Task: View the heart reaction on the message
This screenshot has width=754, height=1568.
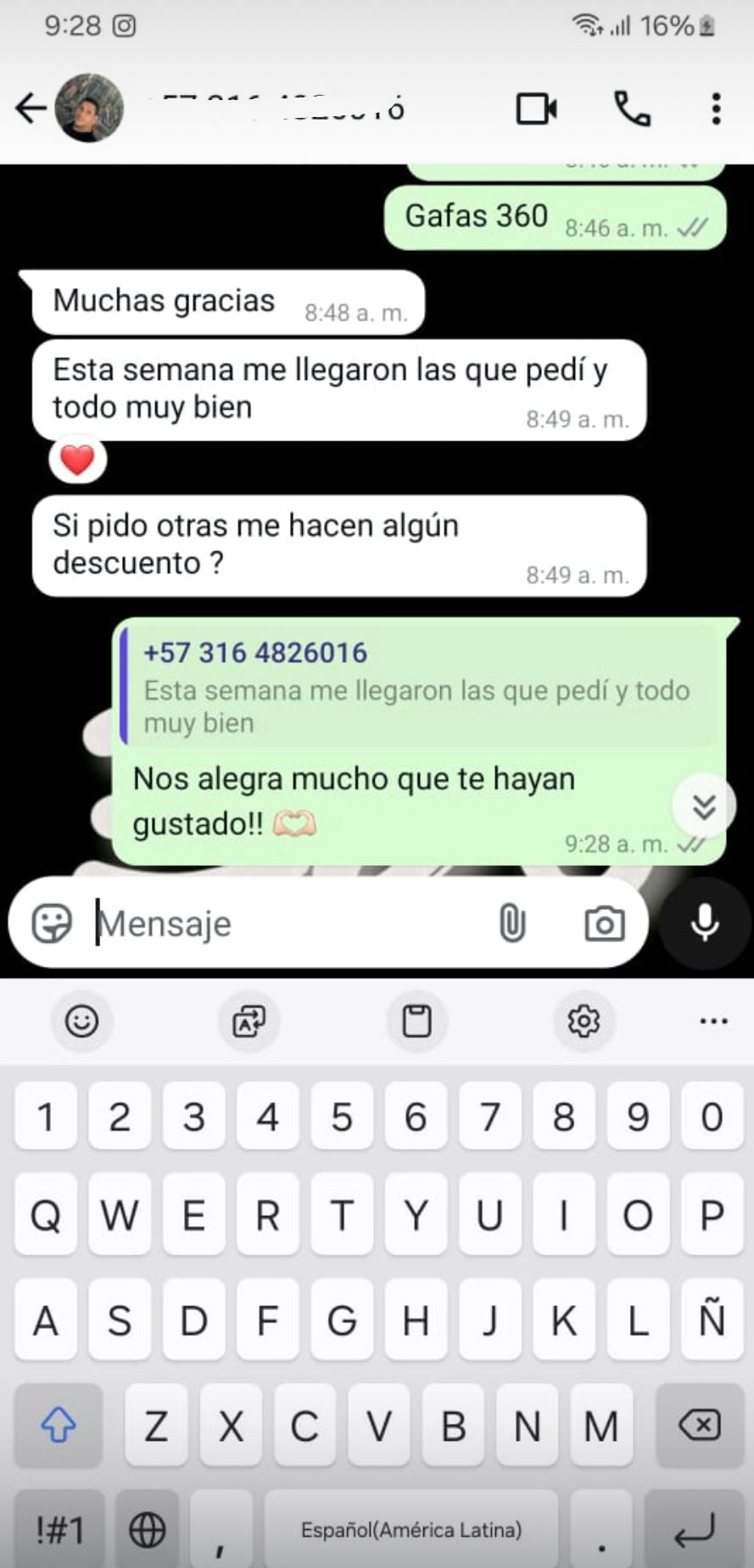Action: [x=77, y=460]
